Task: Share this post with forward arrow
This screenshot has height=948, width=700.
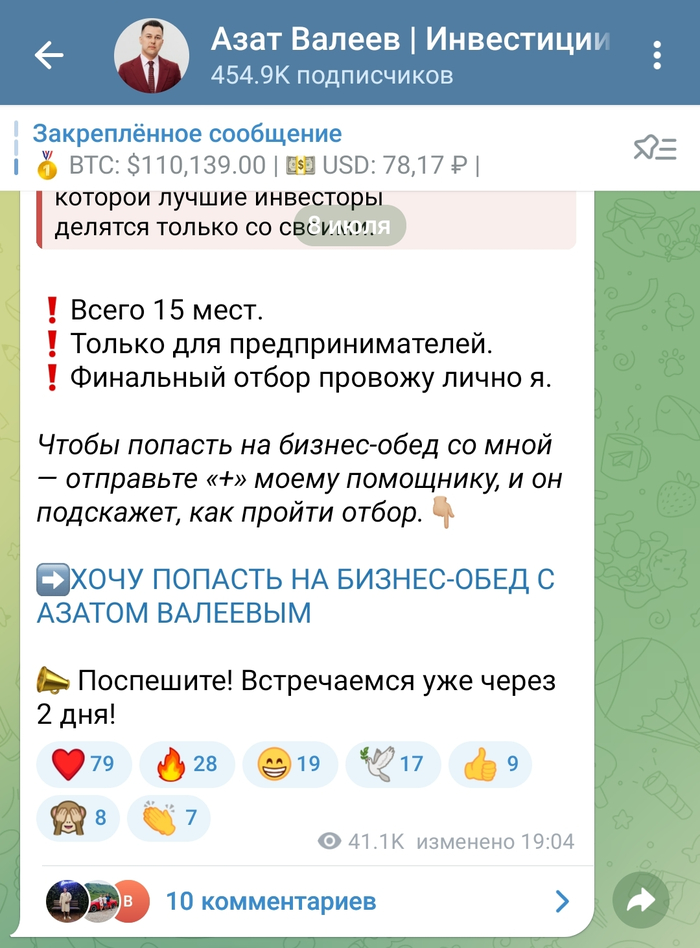Action: click(640, 901)
